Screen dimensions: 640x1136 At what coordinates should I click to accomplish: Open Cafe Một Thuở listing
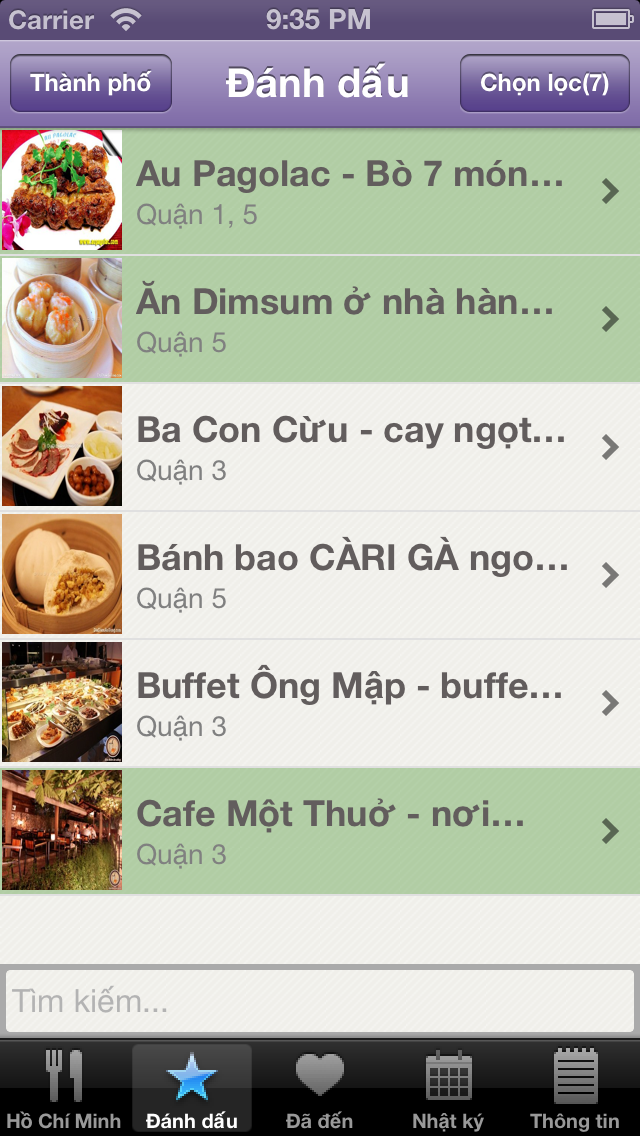(350, 830)
